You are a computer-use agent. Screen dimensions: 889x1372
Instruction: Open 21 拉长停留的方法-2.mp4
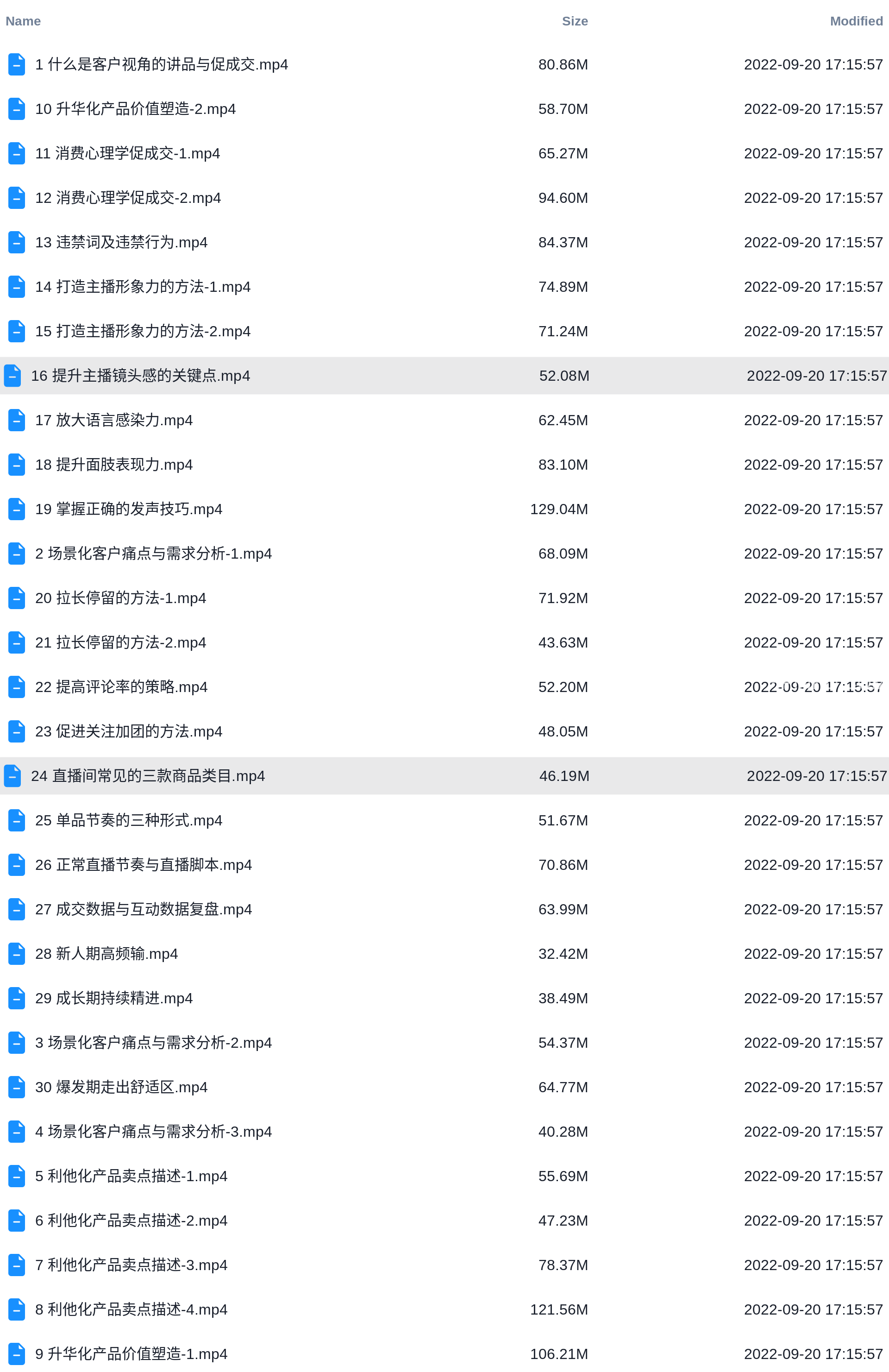(x=120, y=642)
